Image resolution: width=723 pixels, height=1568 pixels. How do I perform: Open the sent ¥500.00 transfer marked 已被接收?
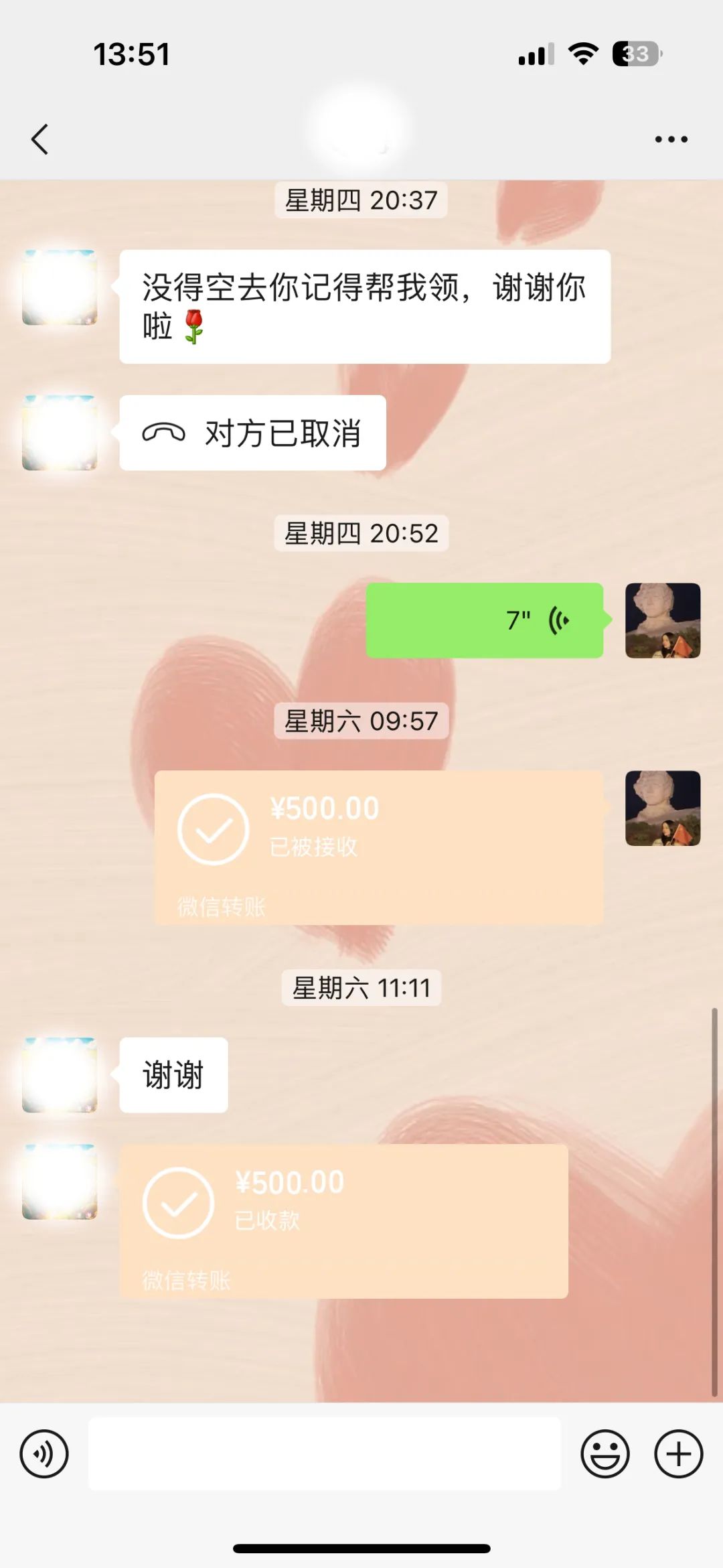(378, 847)
